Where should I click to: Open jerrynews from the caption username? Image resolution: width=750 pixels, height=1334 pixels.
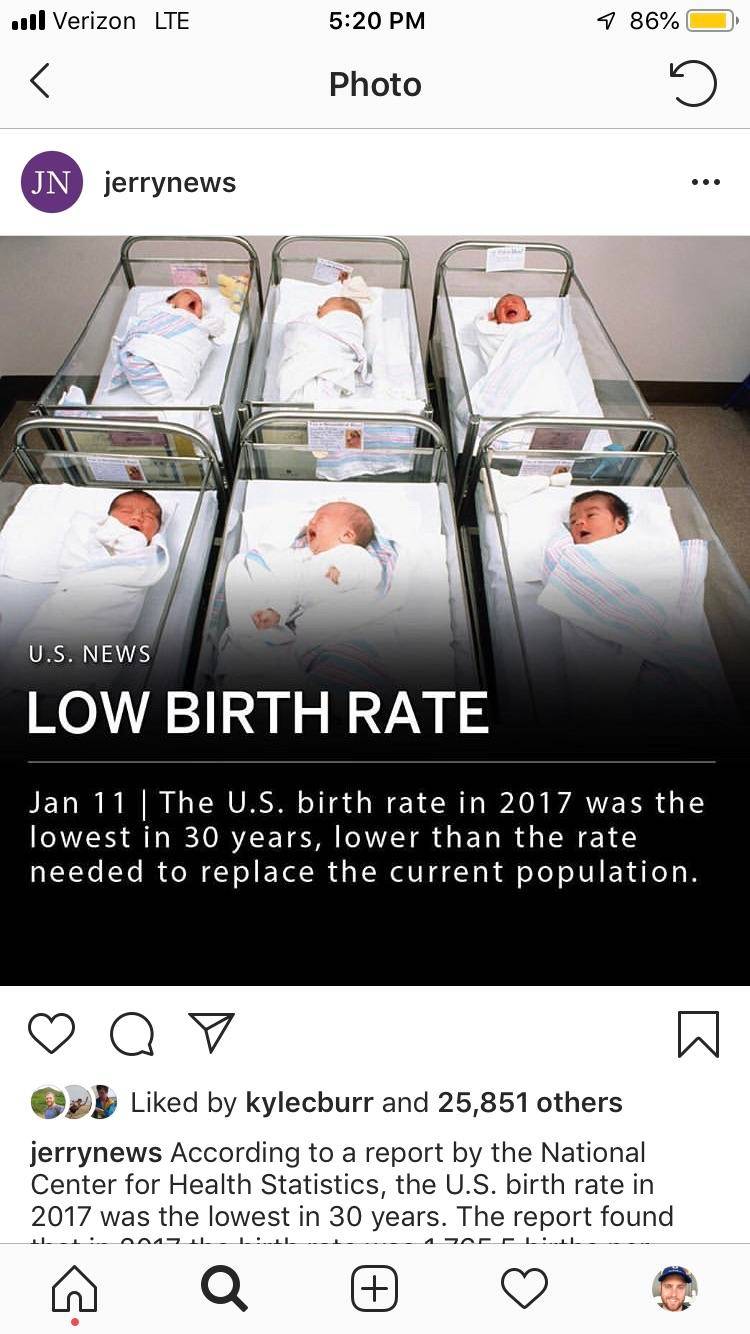(95, 1152)
